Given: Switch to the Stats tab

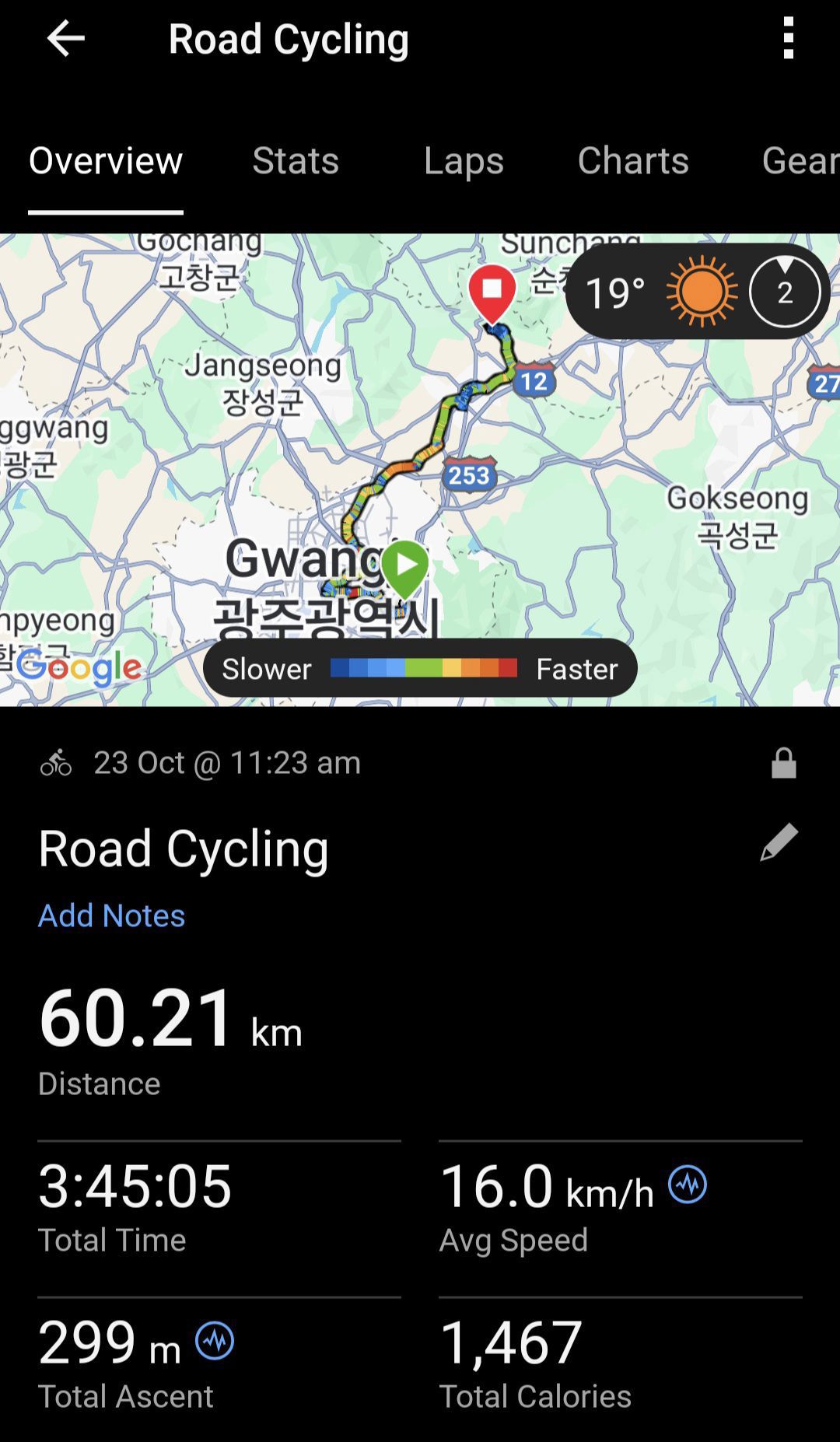Looking at the screenshot, I should pyautogui.click(x=296, y=161).
